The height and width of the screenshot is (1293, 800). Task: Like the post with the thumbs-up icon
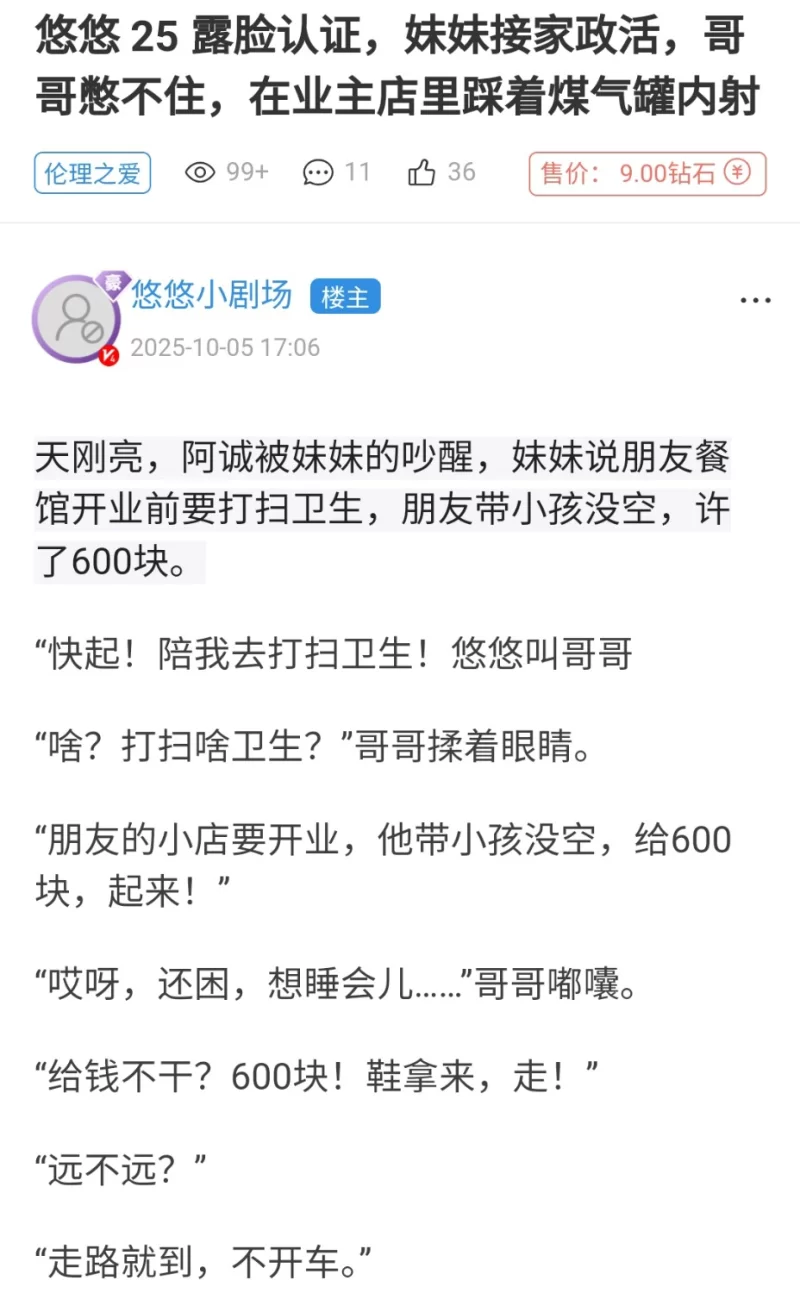423,173
